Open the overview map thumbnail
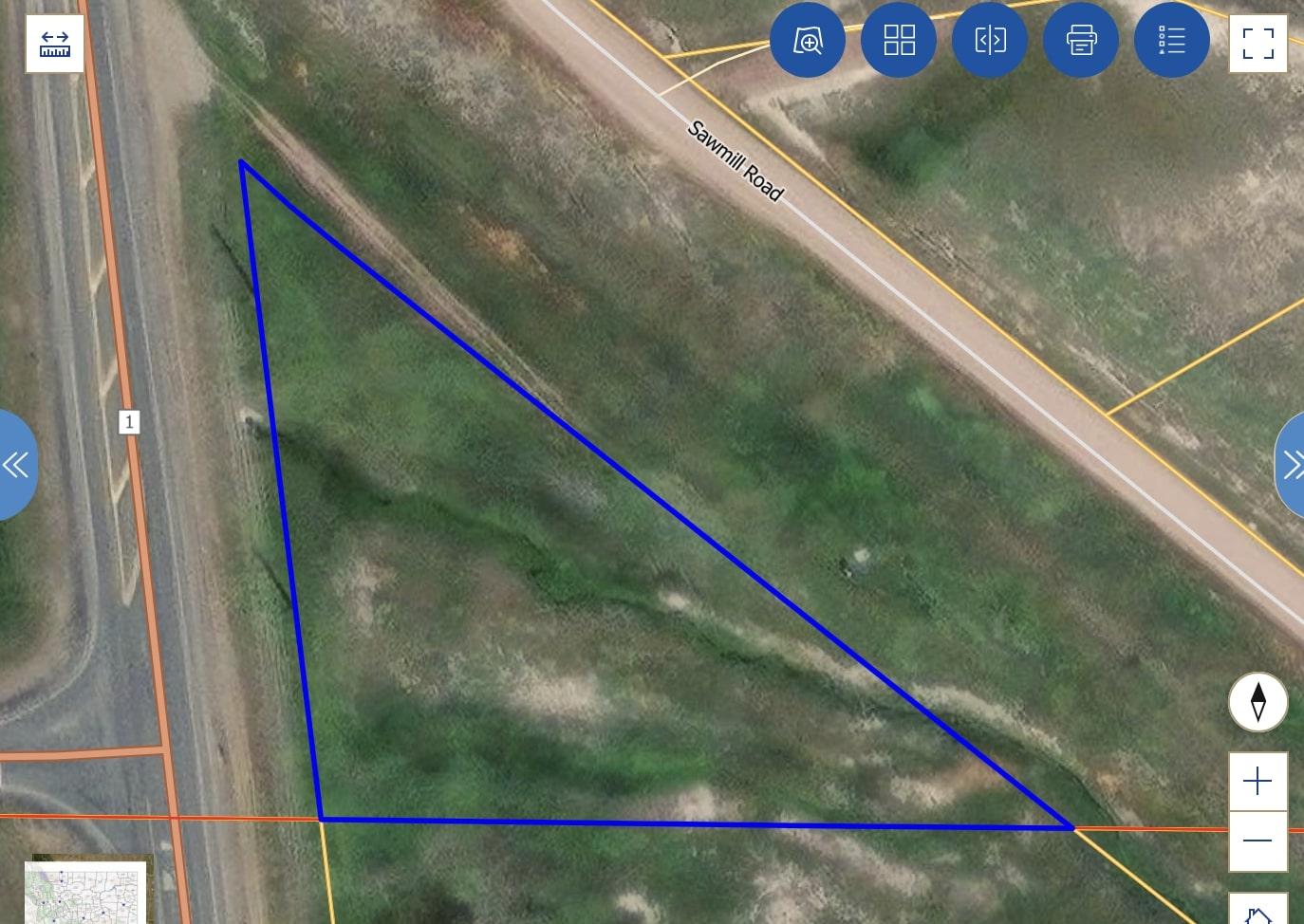1304x924 pixels. [85, 894]
